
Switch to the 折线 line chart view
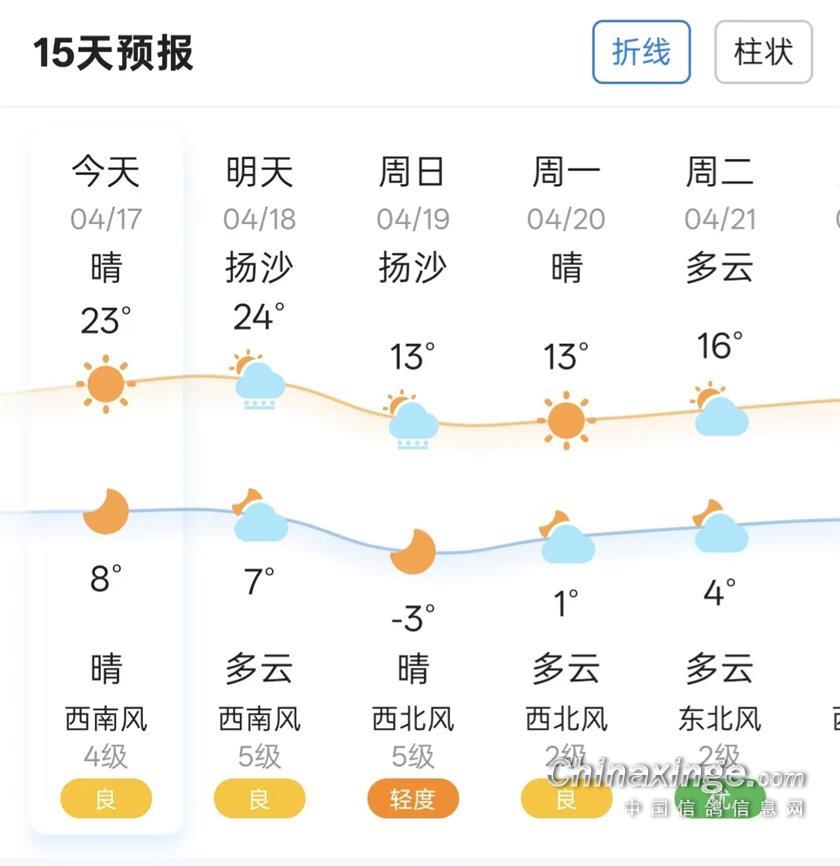click(641, 51)
